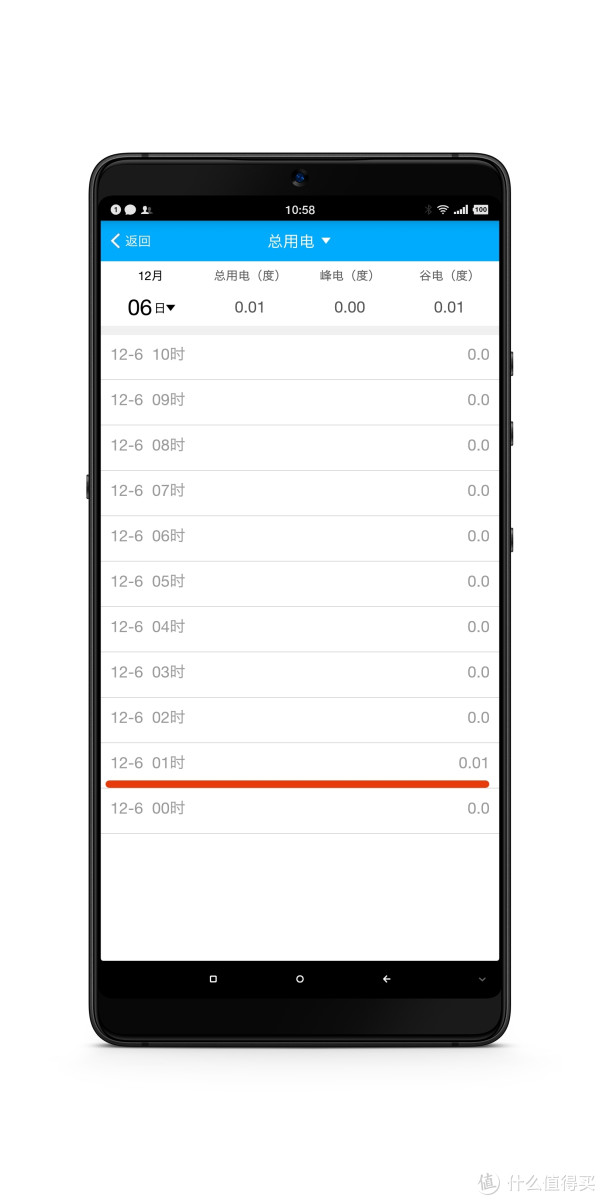The image size is (600, 1200).
Task: Open the 总用电 title dropdown
Action: point(299,241)
